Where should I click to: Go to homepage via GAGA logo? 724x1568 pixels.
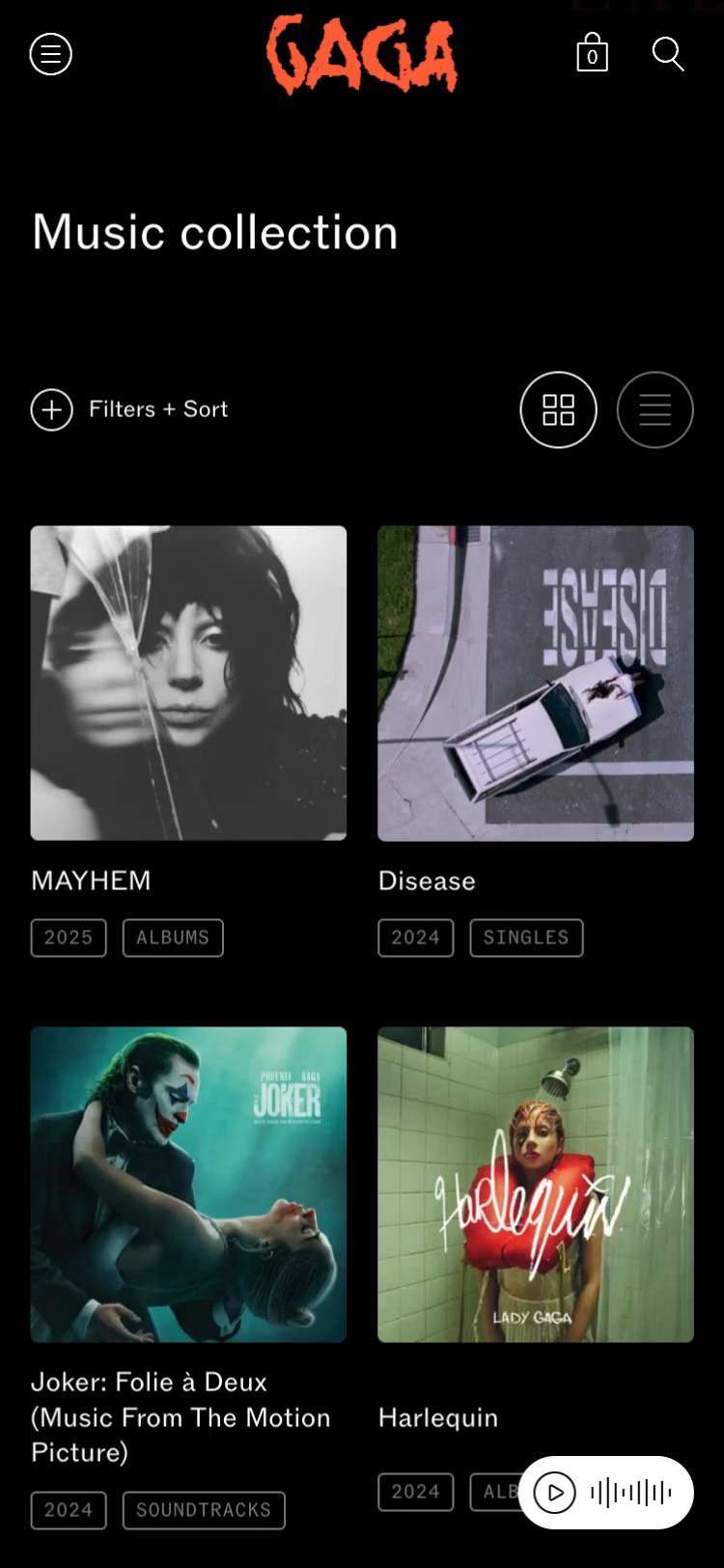click(362, 54)
